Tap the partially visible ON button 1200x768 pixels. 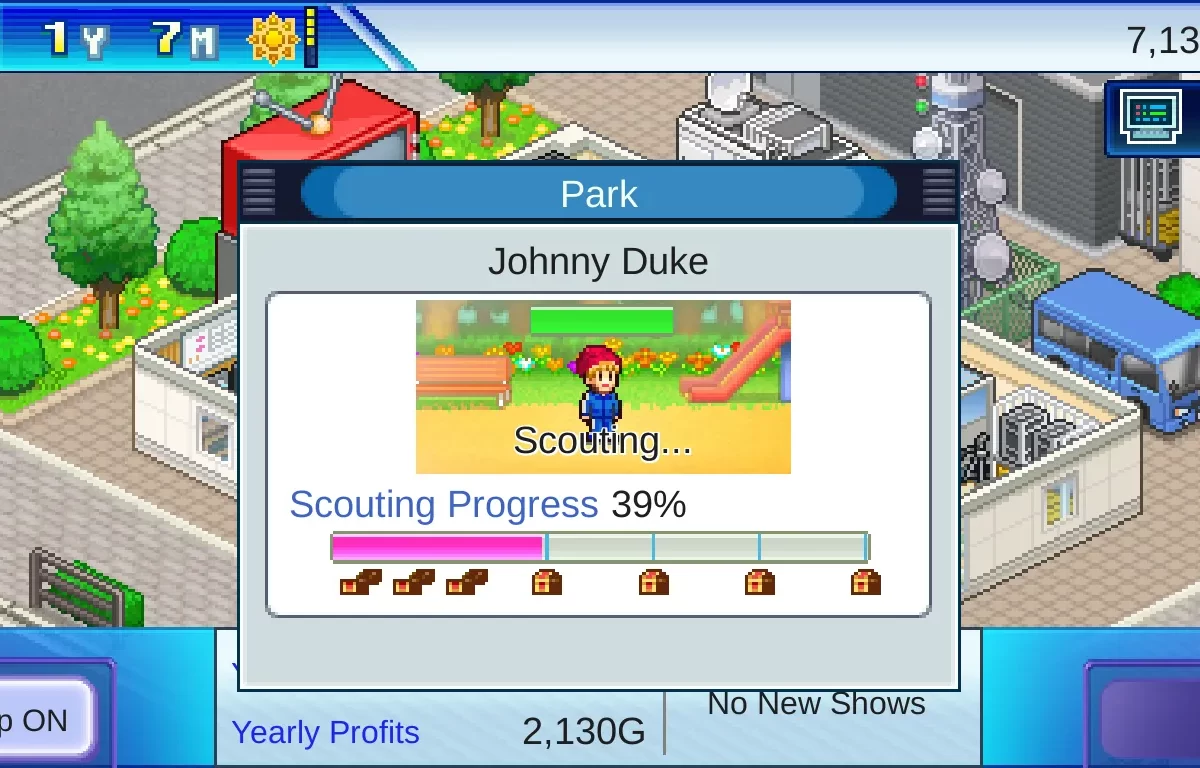point(44,720)
